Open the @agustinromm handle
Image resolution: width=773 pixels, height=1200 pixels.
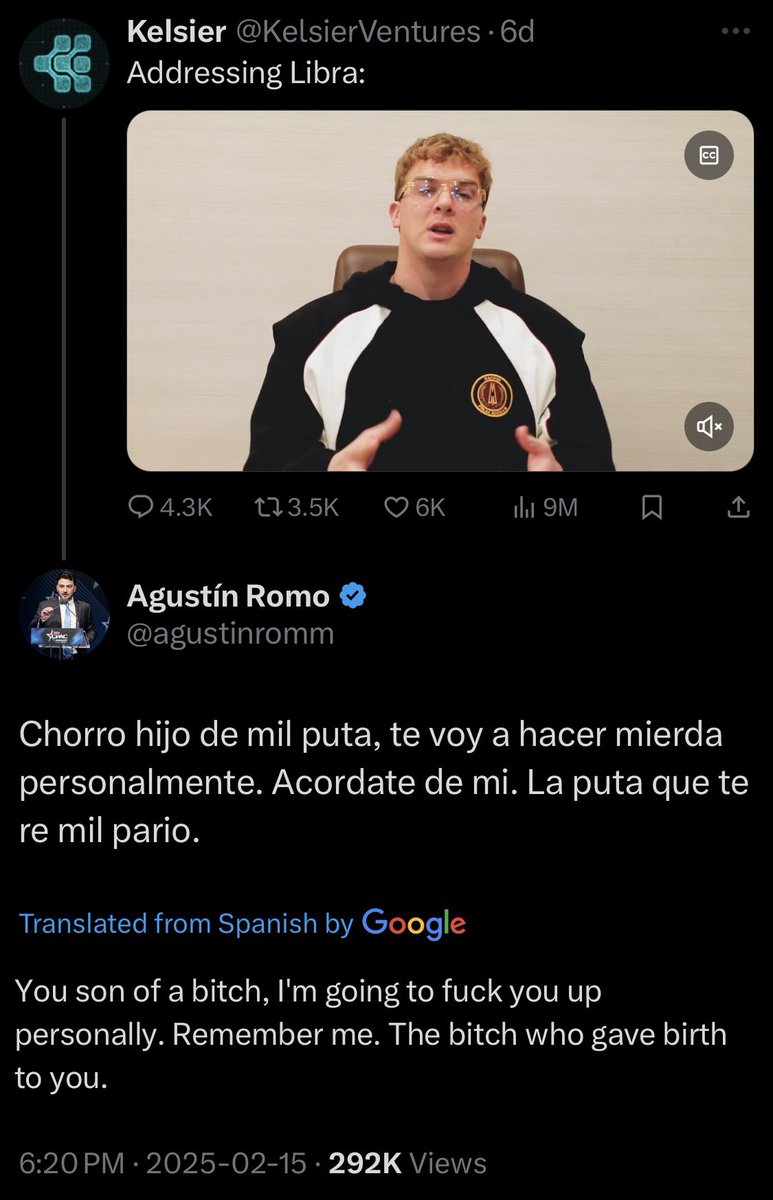(230, 634)
